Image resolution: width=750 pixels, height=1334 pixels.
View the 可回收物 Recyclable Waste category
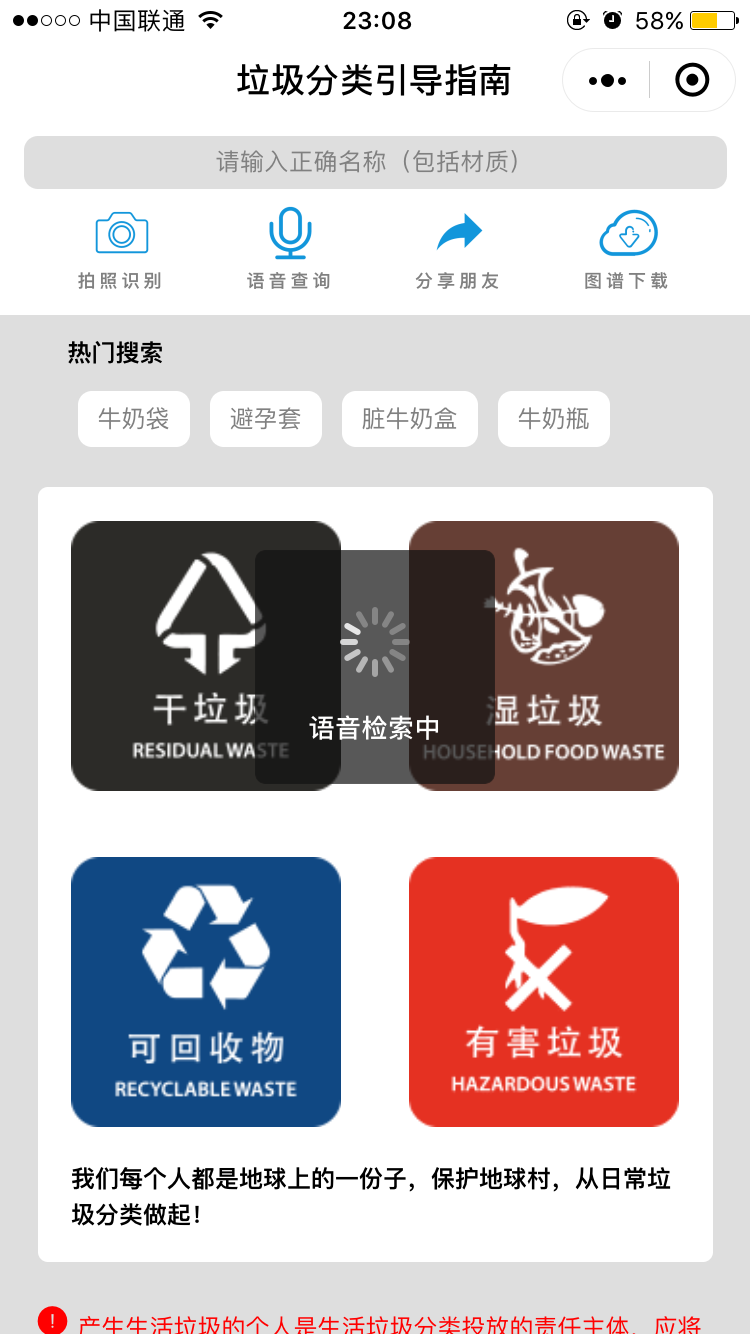tap(206, 991)
